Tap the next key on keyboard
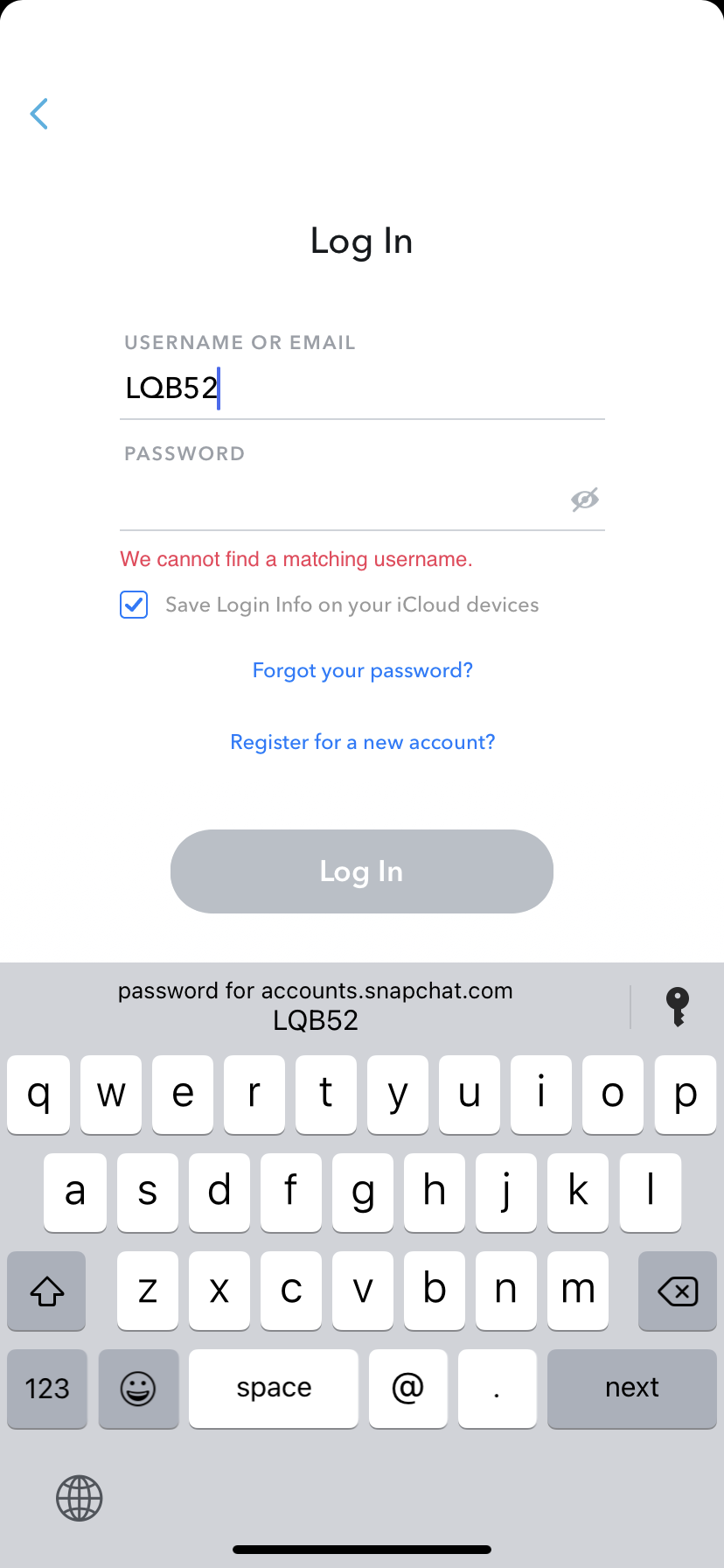 coord(632,1389)
